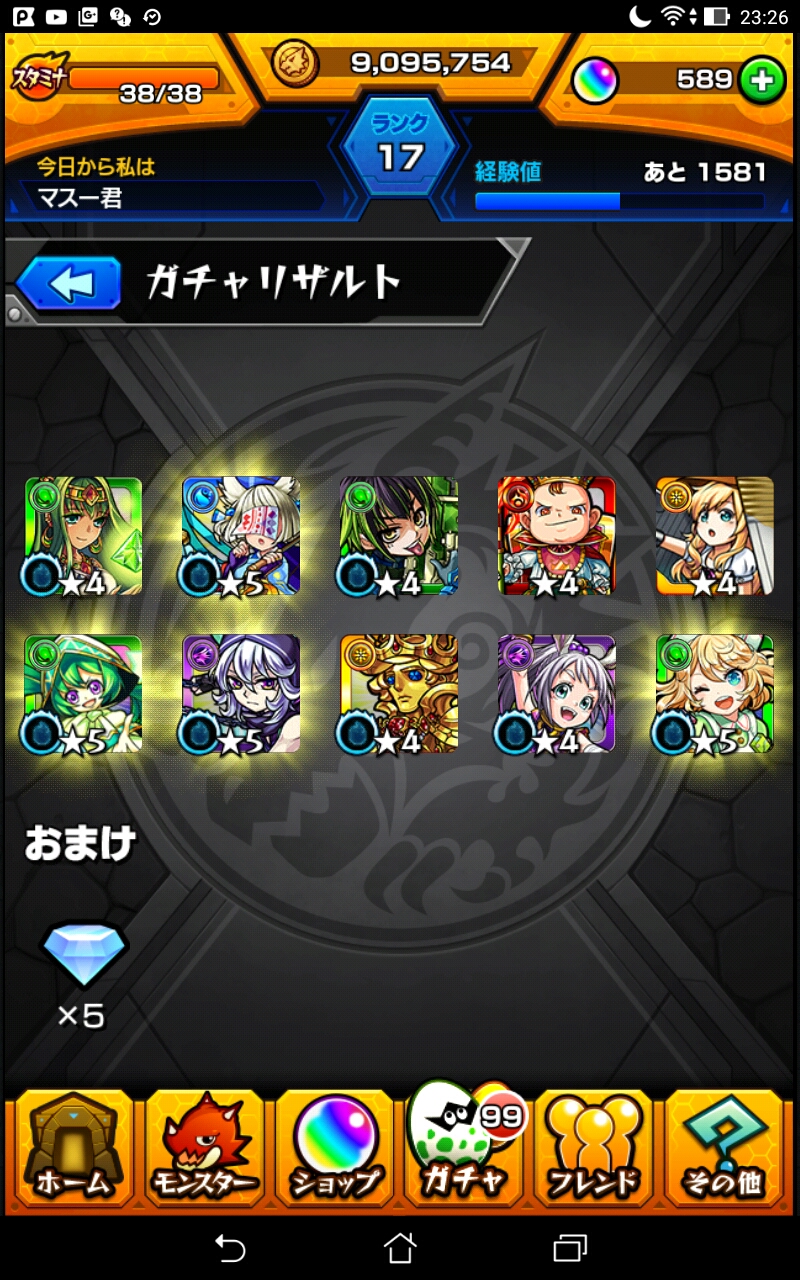Switch to the モンスター tab
This screenshot has width=800, height=1280.
pos(204,1149)
